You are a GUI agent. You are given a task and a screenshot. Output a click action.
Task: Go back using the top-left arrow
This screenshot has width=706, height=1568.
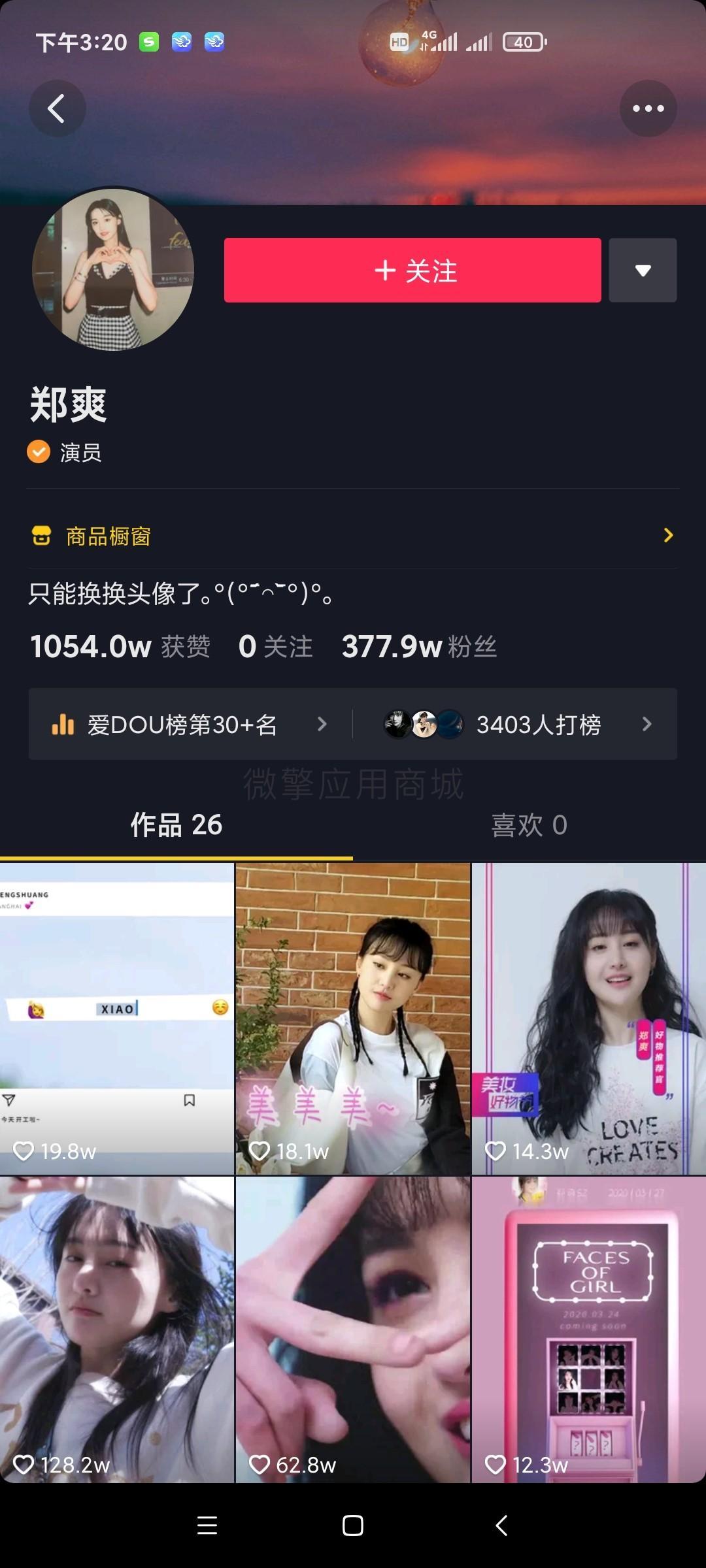pyautogui.click(x=57, y=108)
